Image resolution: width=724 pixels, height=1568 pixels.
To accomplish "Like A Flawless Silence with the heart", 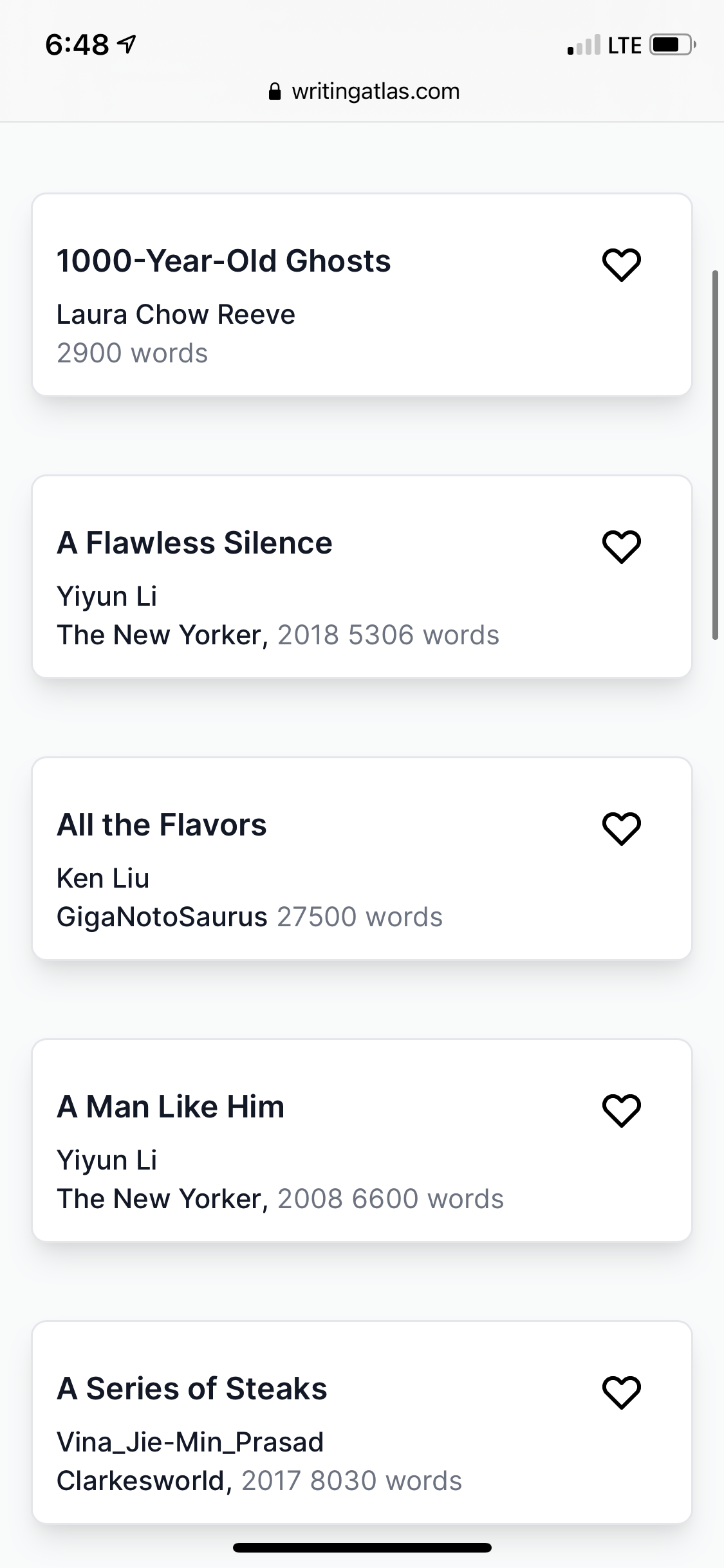I will point(621,546).
